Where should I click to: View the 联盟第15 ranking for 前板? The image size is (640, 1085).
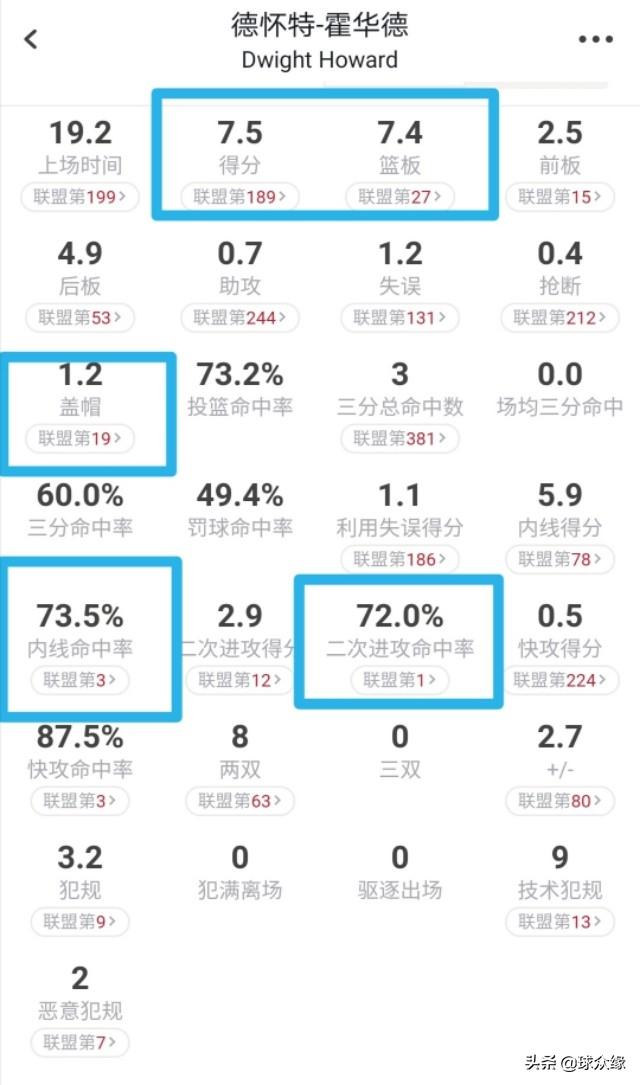(x=560, y=197)
